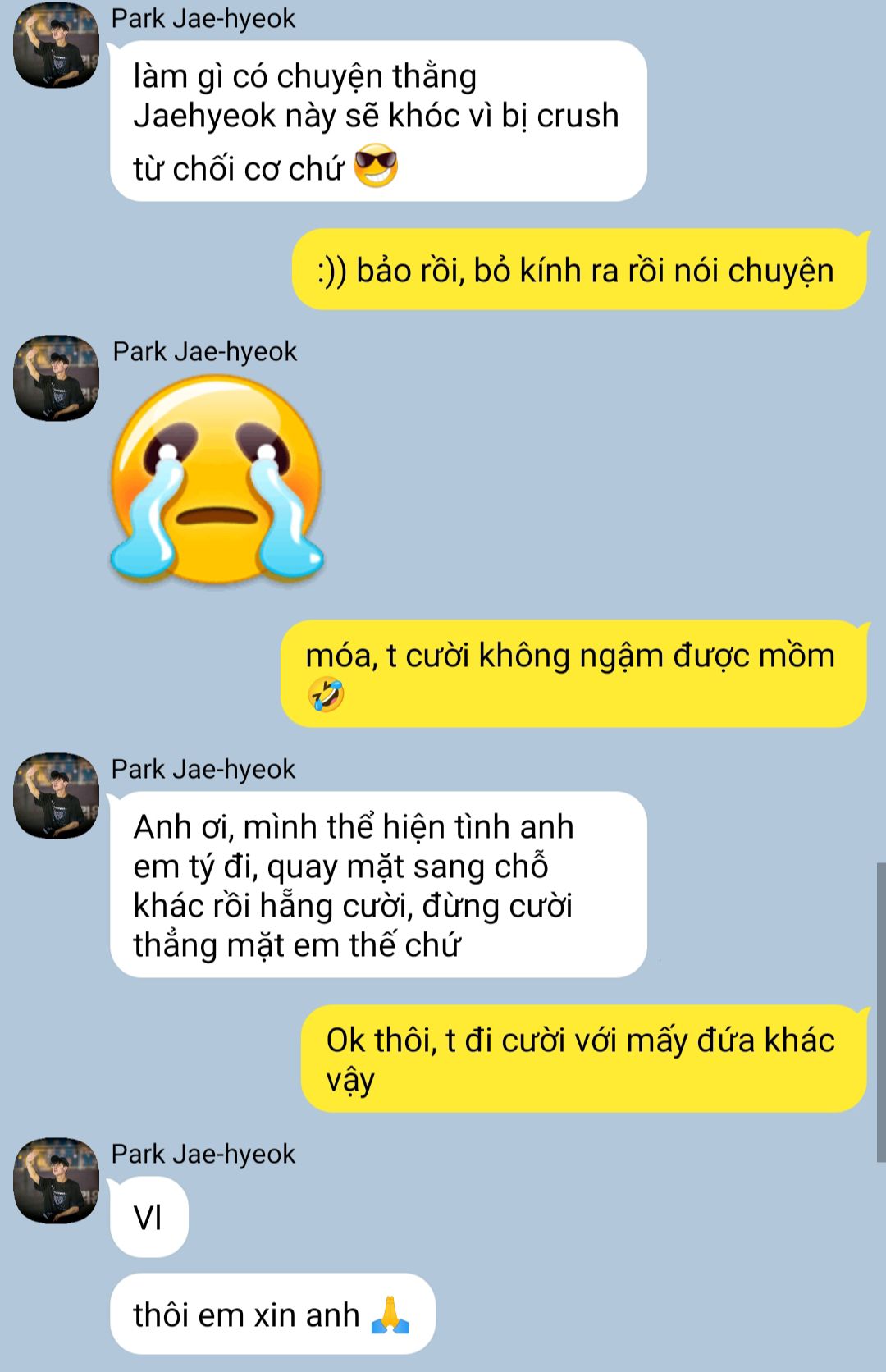The image size is (886, 1372).
Task: Tap Park Jae-hyeok's avatar next to the "Vl" message
Action: click(x=56, y=1180)
